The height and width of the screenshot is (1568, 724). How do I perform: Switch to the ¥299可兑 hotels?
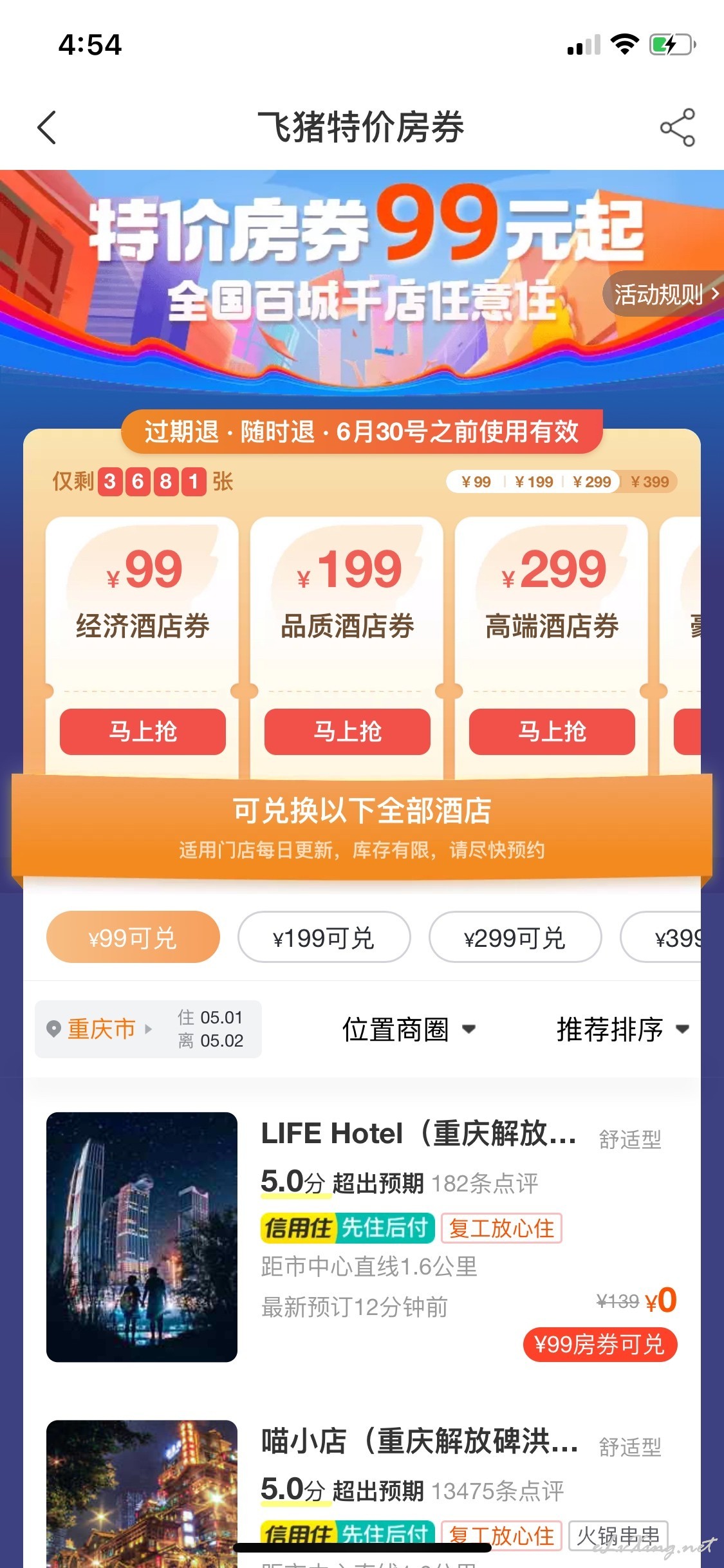pos(515,937)
